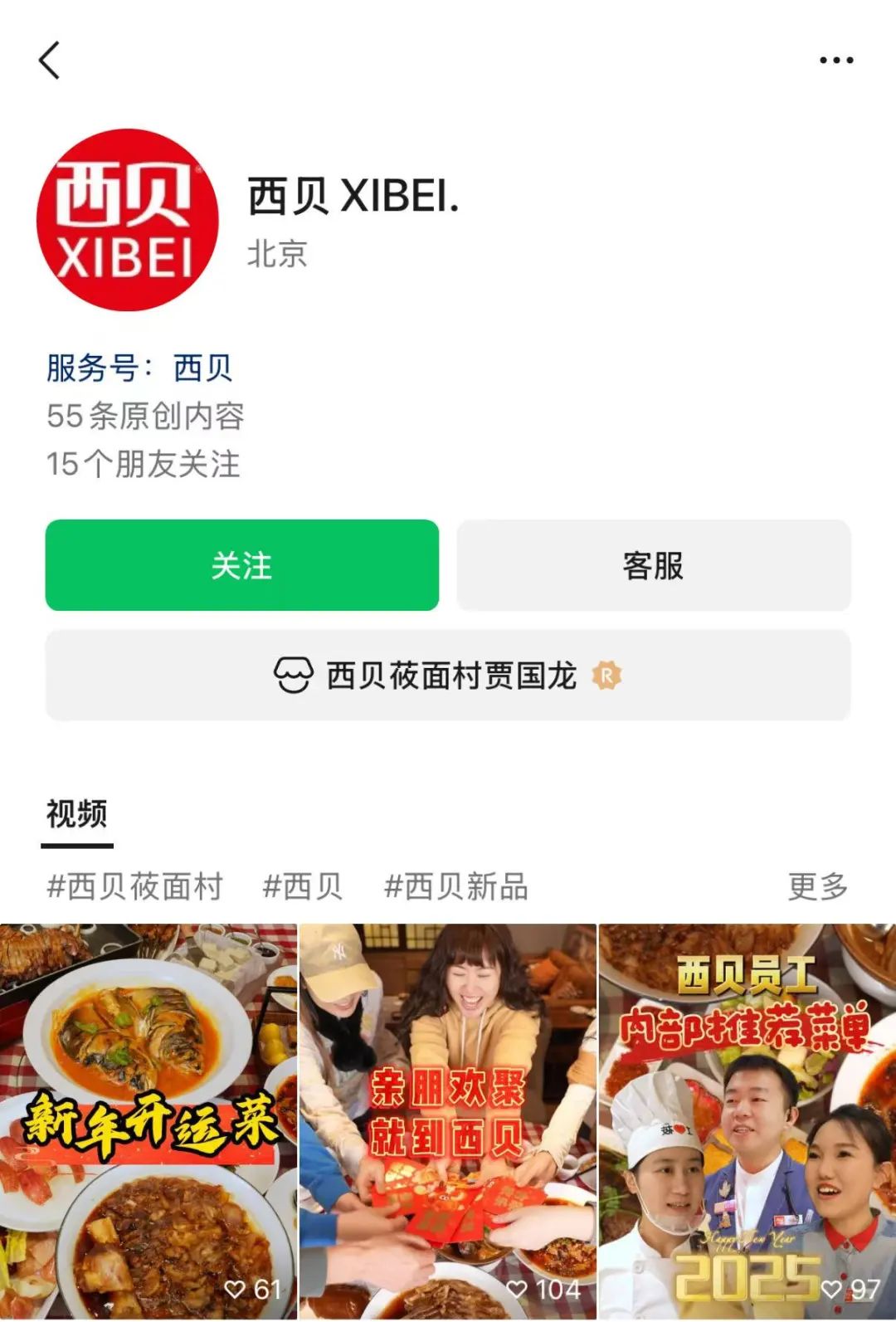896x1322 pixels.
Task: Play the 新年开运菜 video
Action: pyautogui.click(x=148, y=1120)
